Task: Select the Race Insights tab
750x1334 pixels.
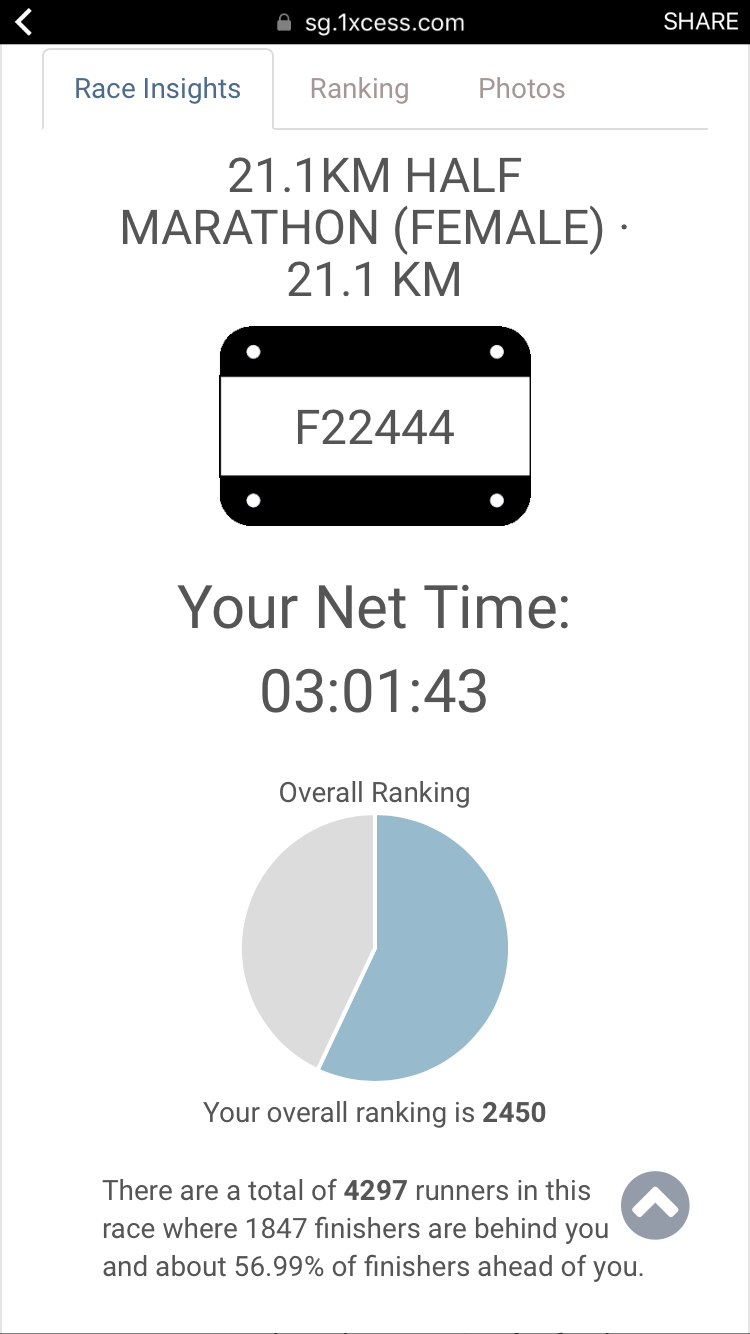Action: coord(158,89)
